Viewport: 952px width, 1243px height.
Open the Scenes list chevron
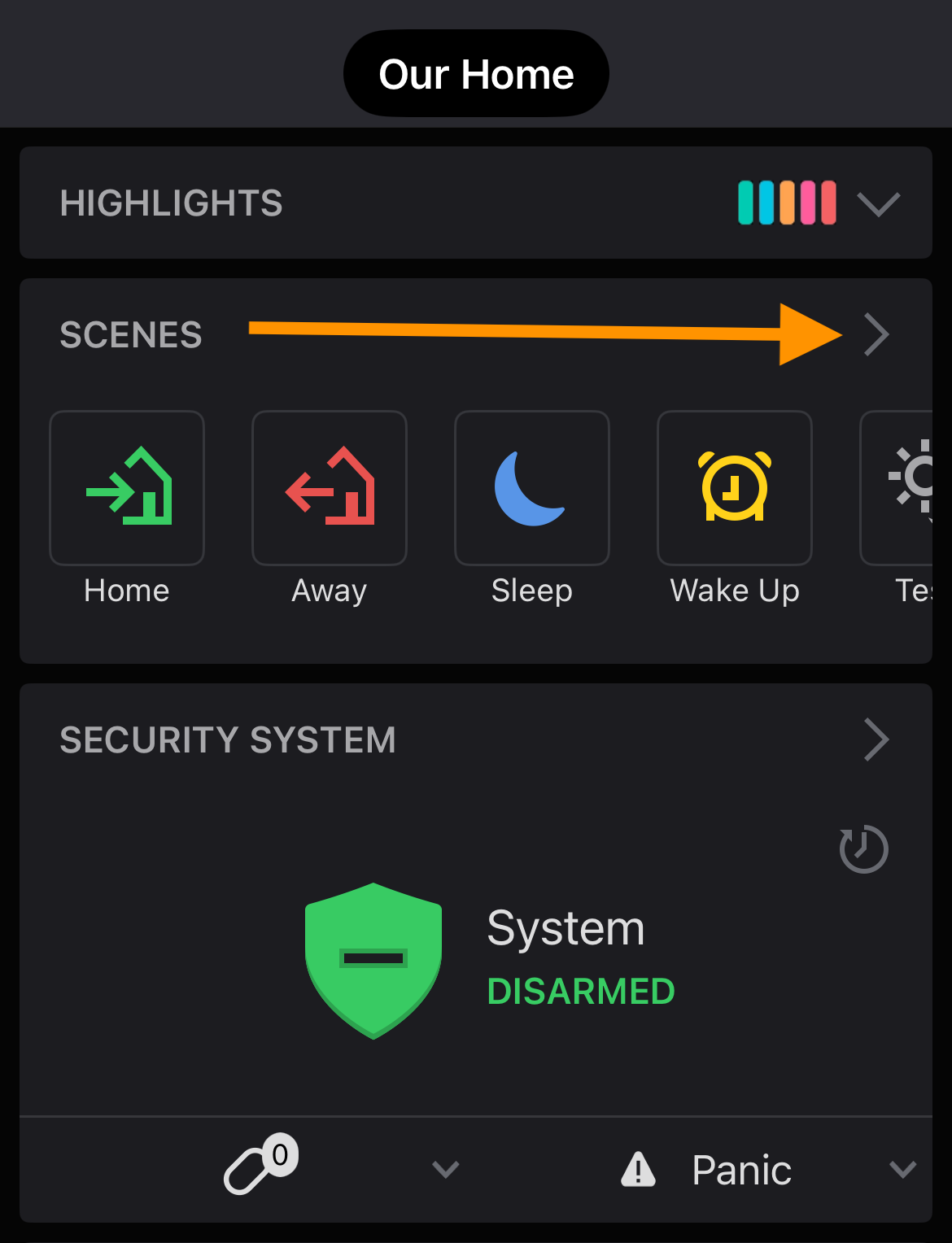point(876,334)
